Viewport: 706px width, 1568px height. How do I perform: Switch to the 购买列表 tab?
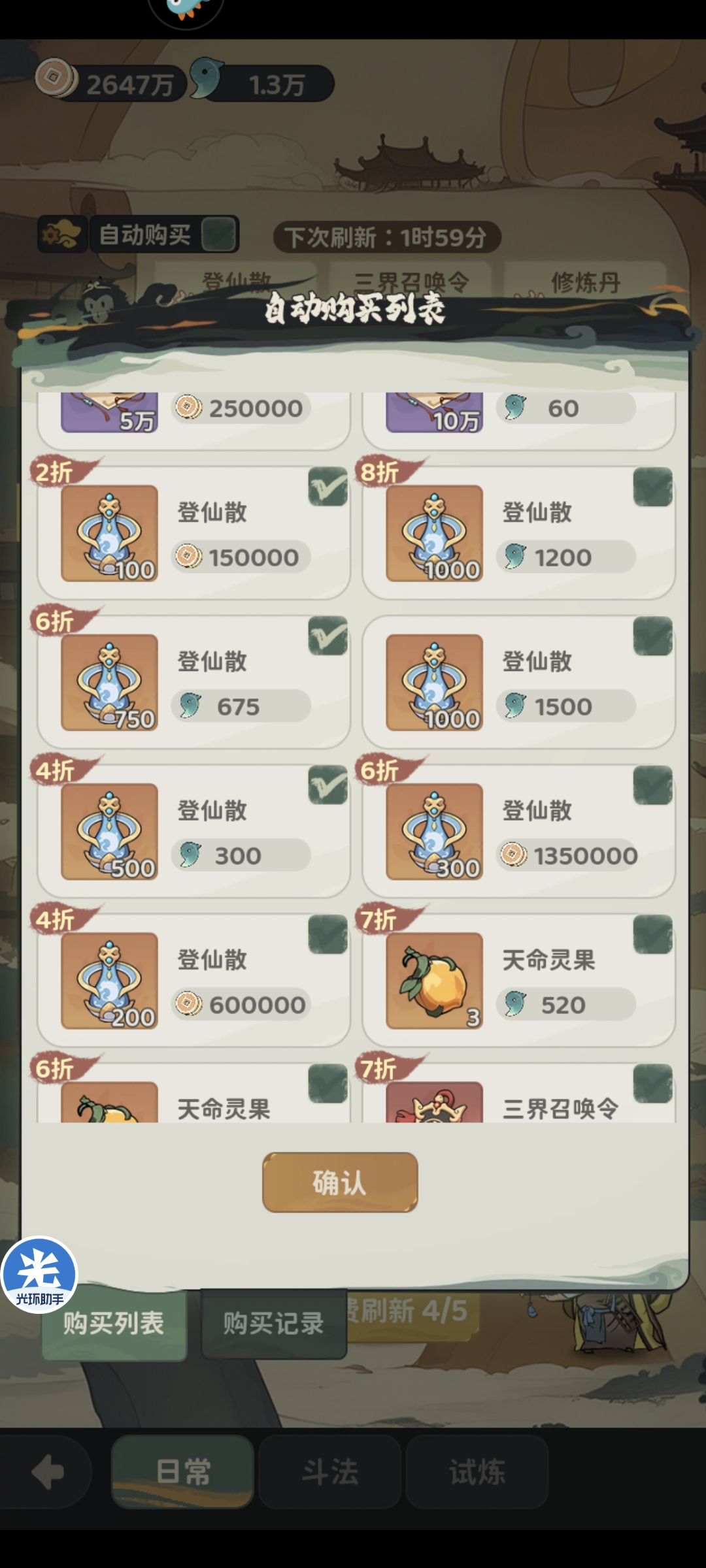(x=114, y=1324)
